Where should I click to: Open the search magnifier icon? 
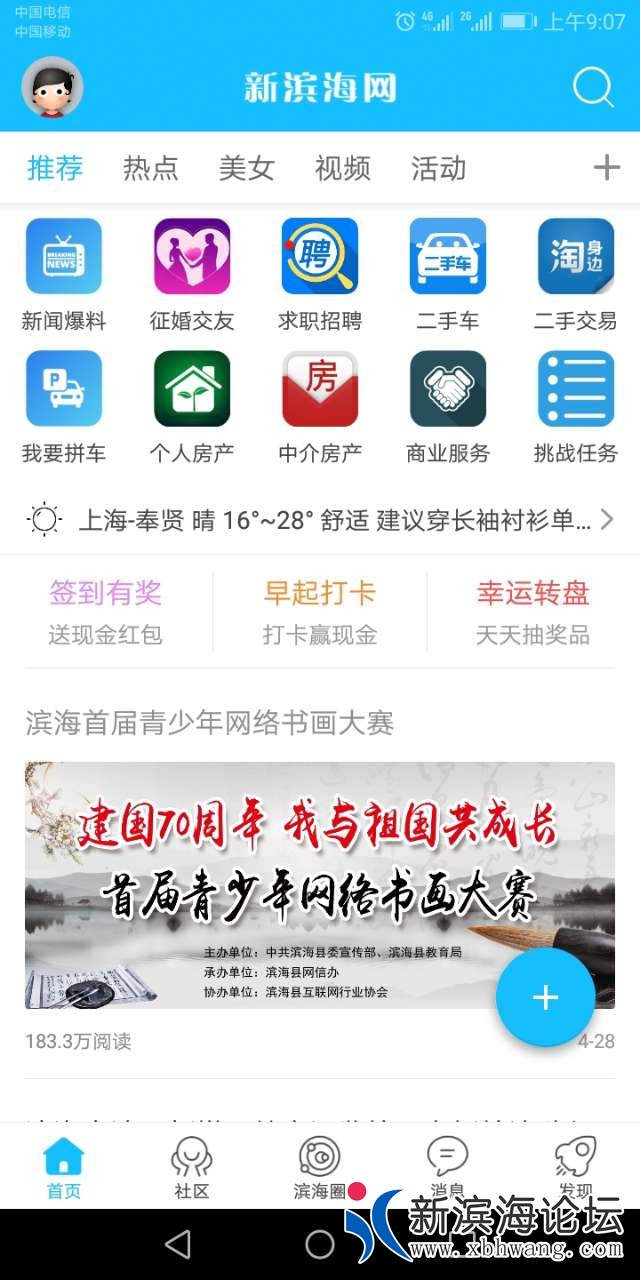593,88
